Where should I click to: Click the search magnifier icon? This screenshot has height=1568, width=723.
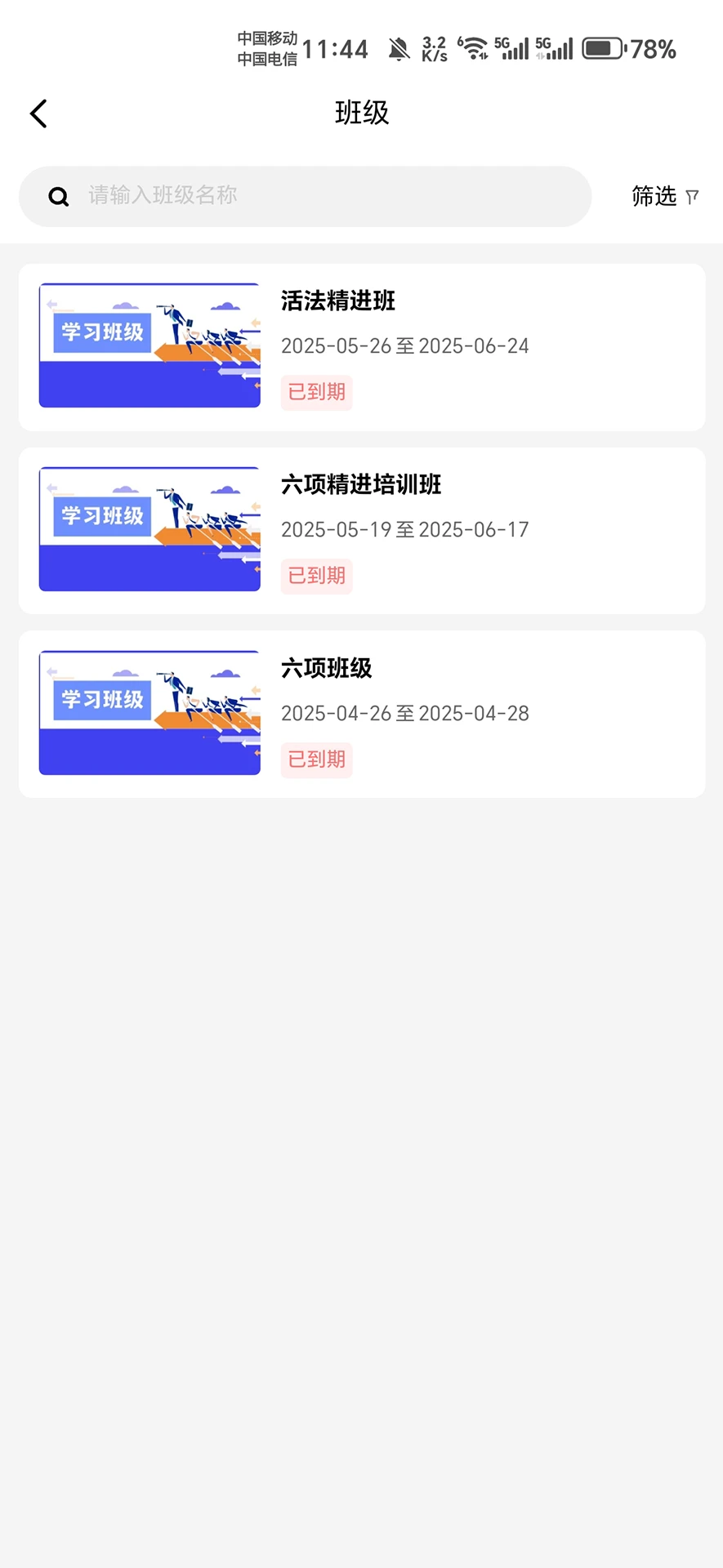click(x=58, y=196)
